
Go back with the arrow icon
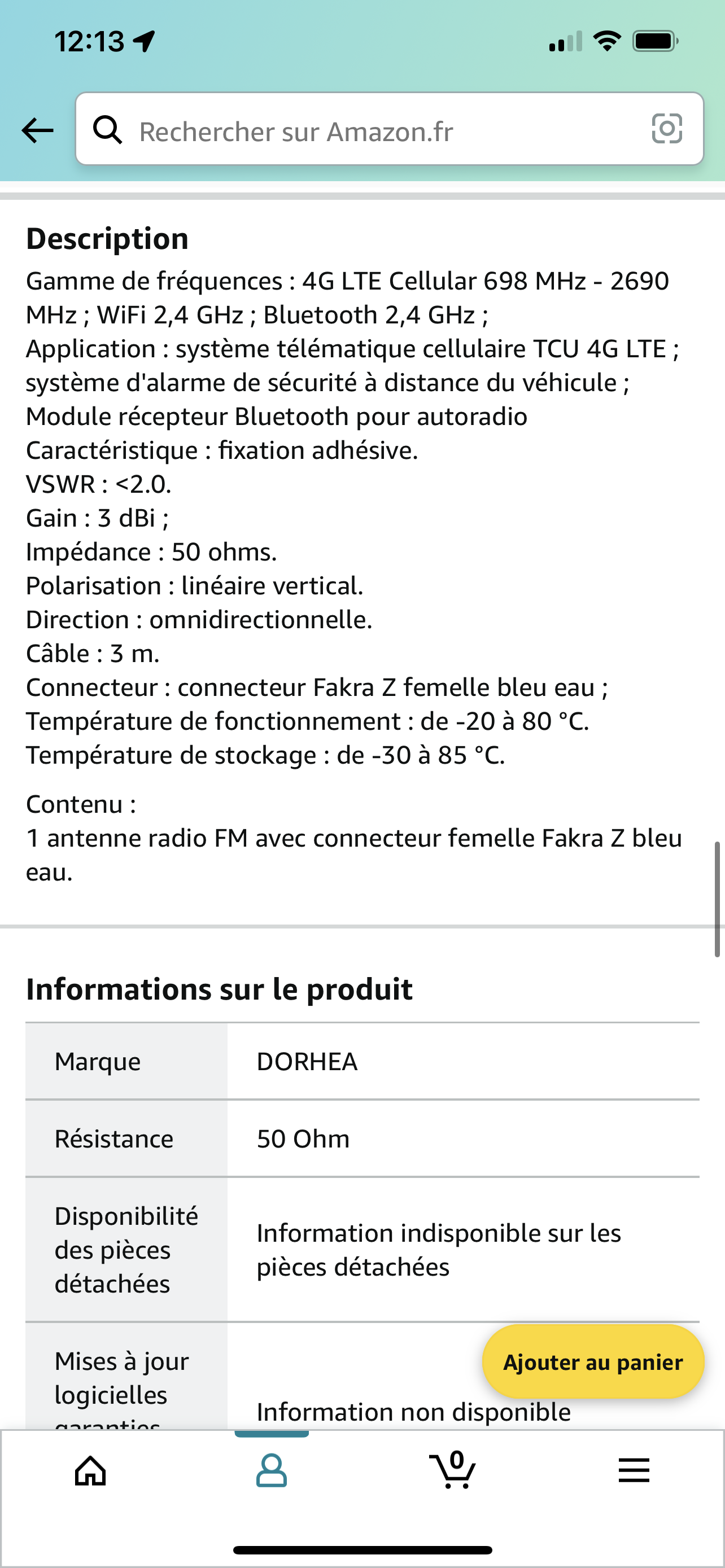[37, 130]
